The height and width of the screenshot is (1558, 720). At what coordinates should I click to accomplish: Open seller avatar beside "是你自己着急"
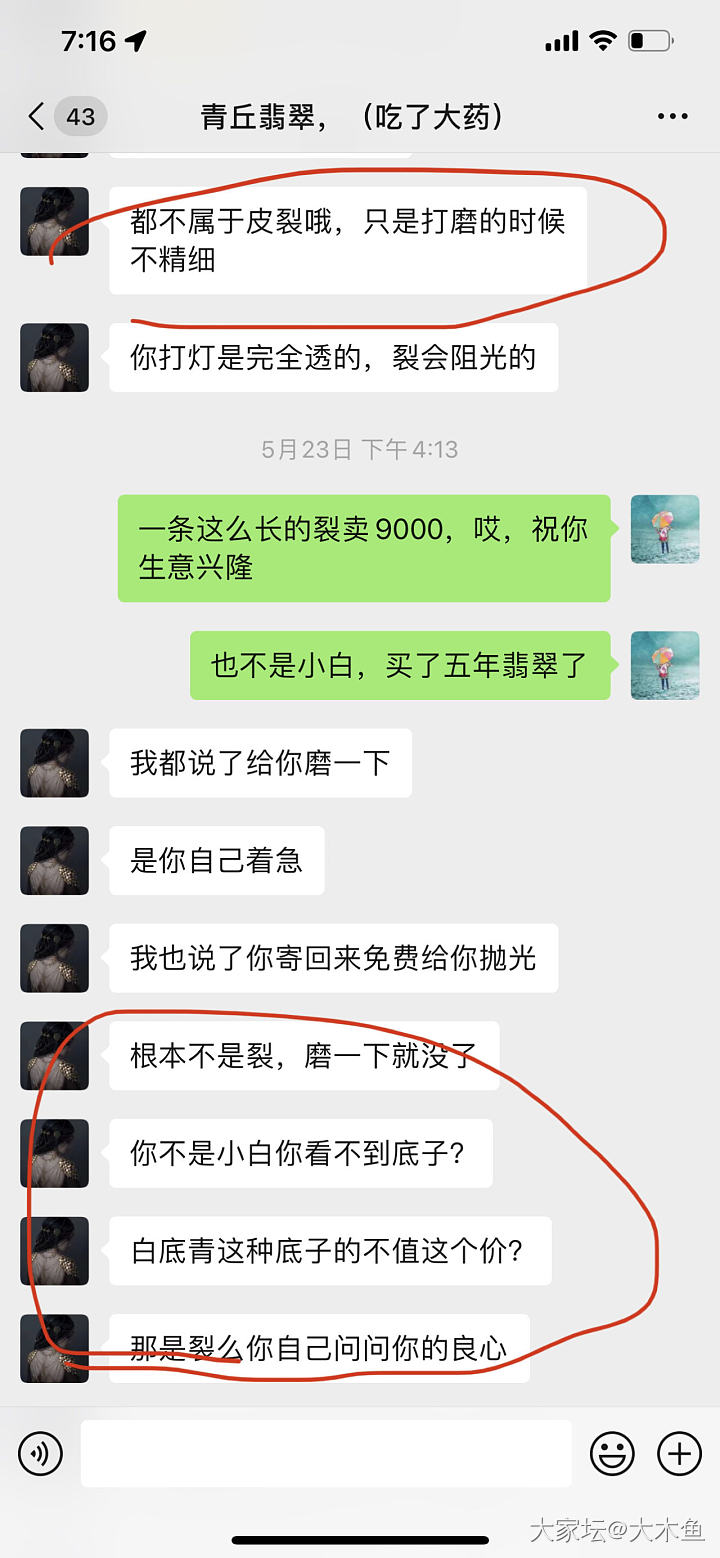(x=55, y=860)
